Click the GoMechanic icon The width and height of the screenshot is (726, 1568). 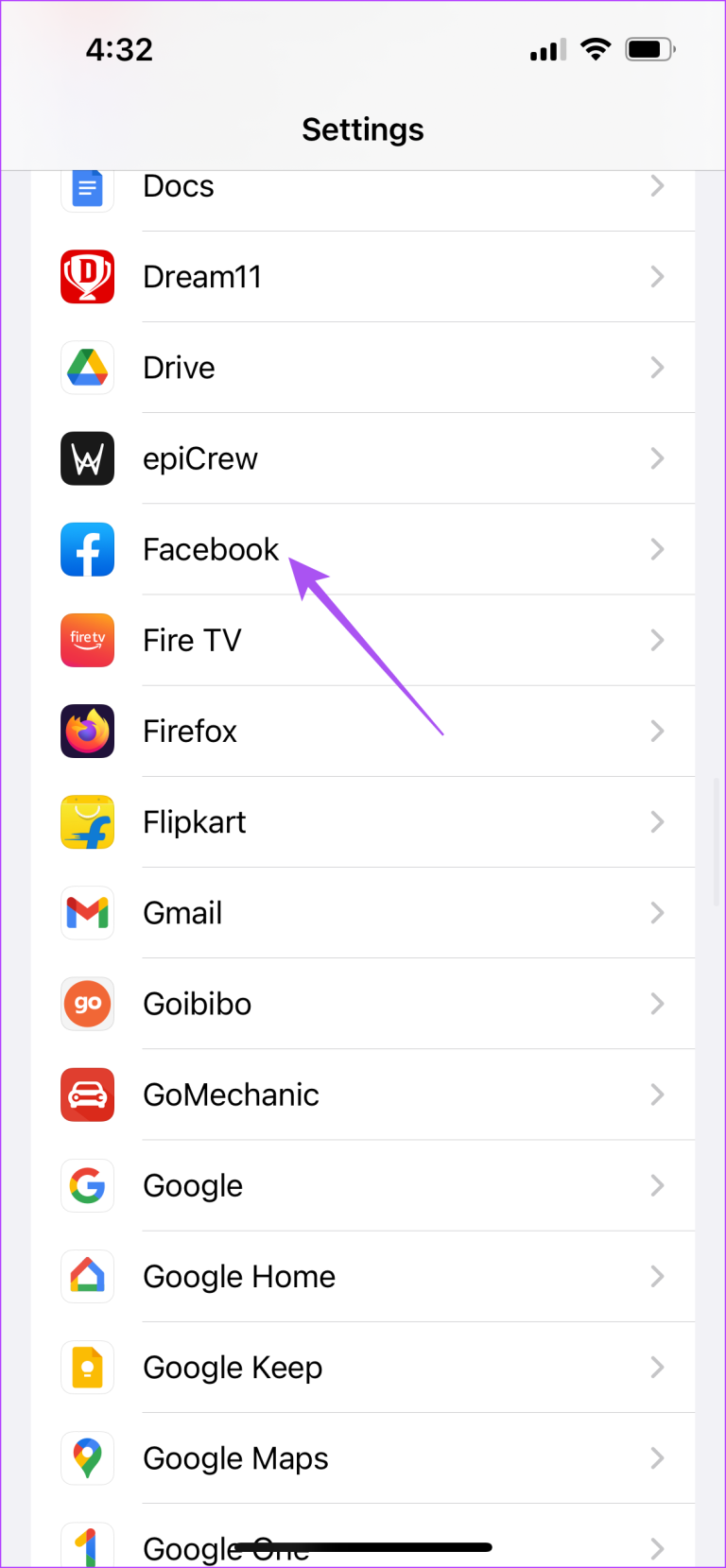coord(87,1094)
